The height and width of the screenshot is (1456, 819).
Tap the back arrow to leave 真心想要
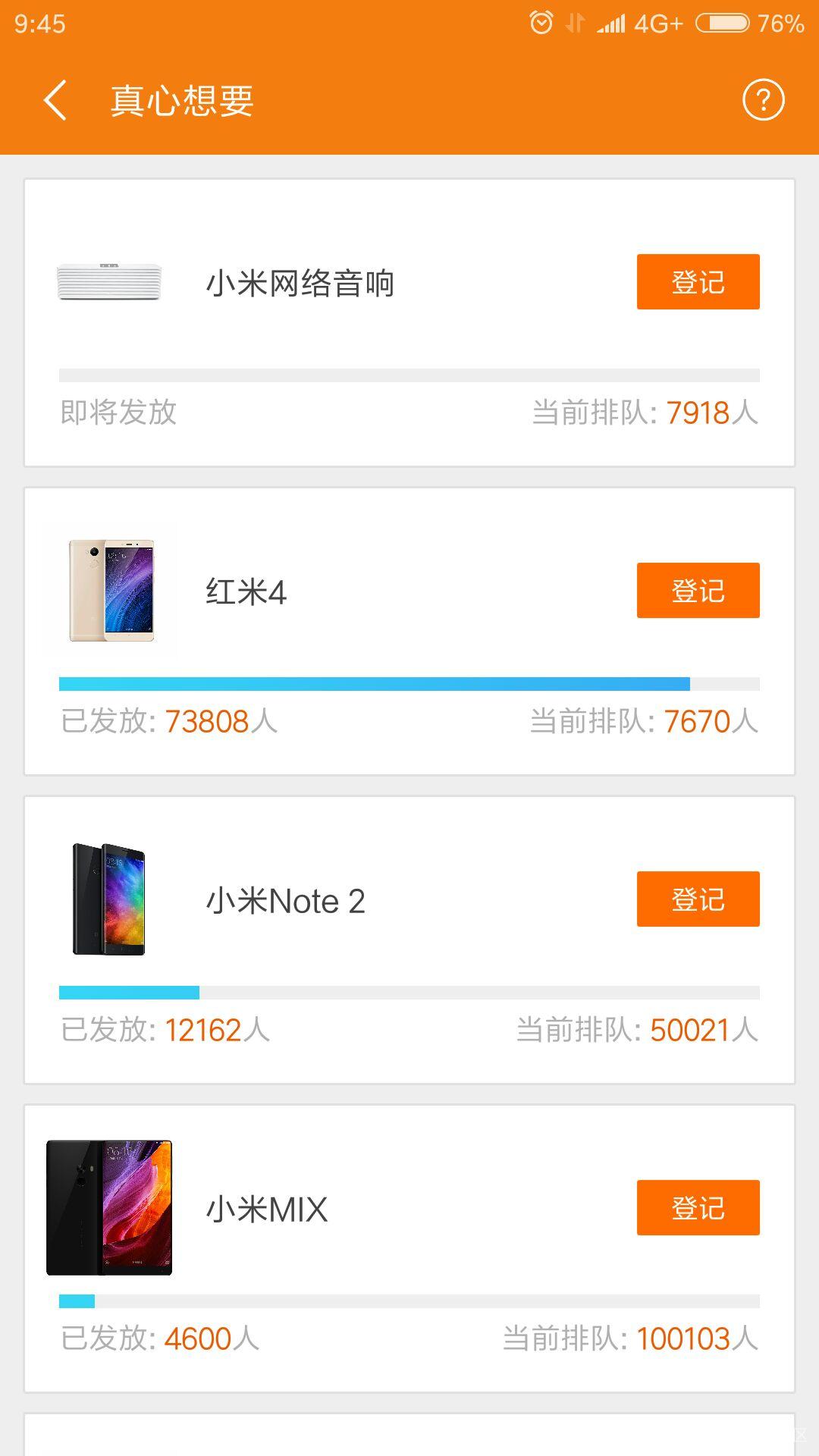click(x=55, y=99)
